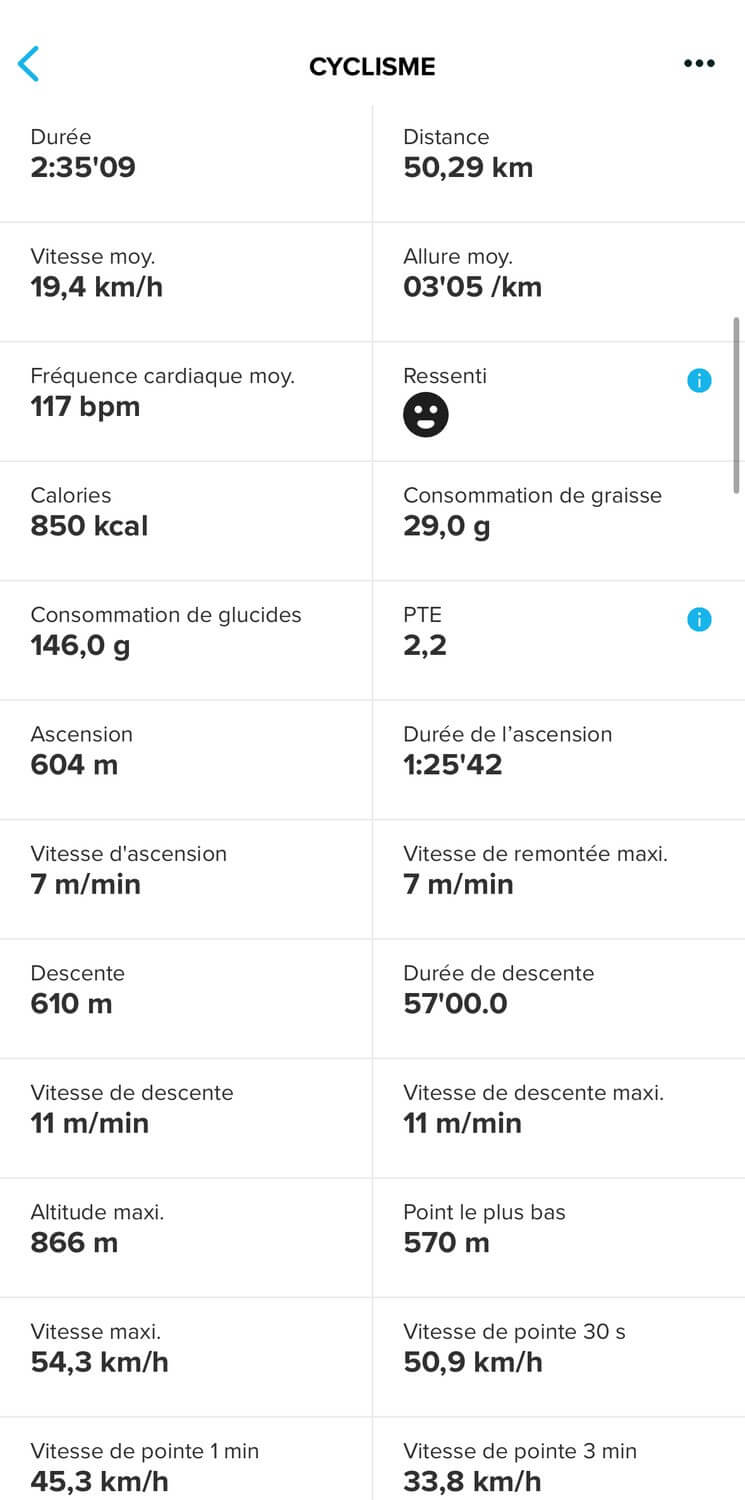This screenshot has width=745, height=1500.
Task: Show the PTE info tooltip
Action: [x=700, y=619]
